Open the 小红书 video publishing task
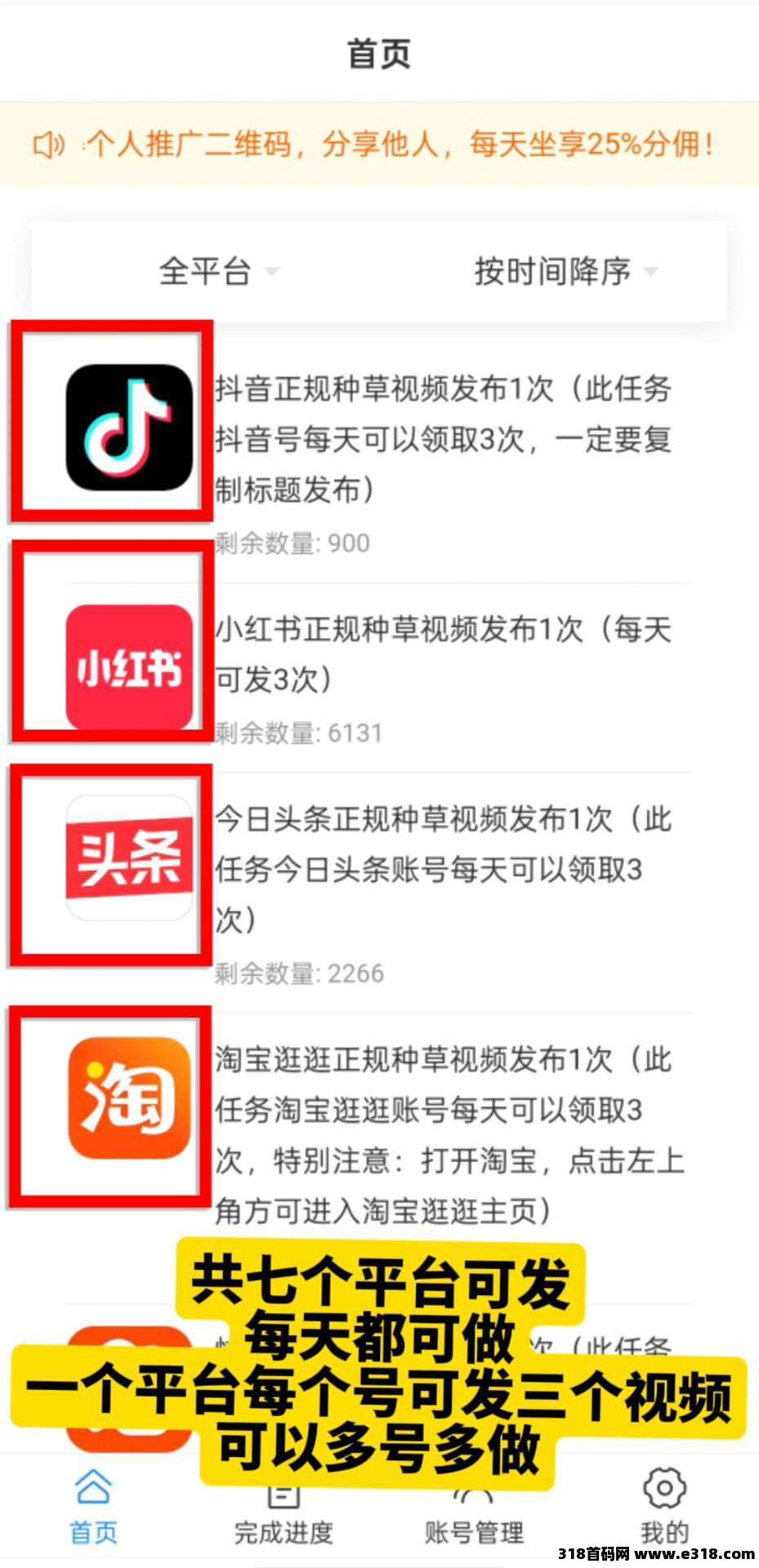Viewport: 759px width, 1568px height. 442,654
